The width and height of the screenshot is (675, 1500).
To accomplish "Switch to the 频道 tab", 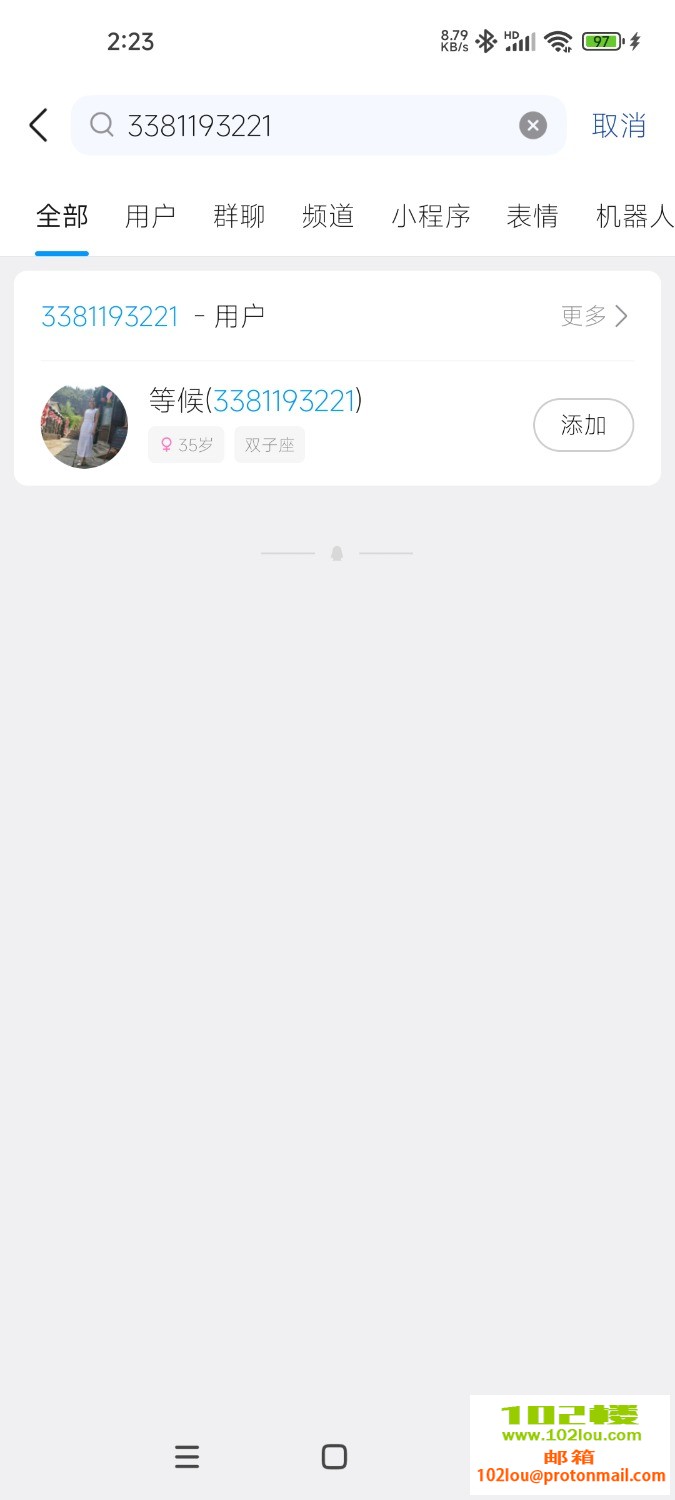I will point(328,216).
